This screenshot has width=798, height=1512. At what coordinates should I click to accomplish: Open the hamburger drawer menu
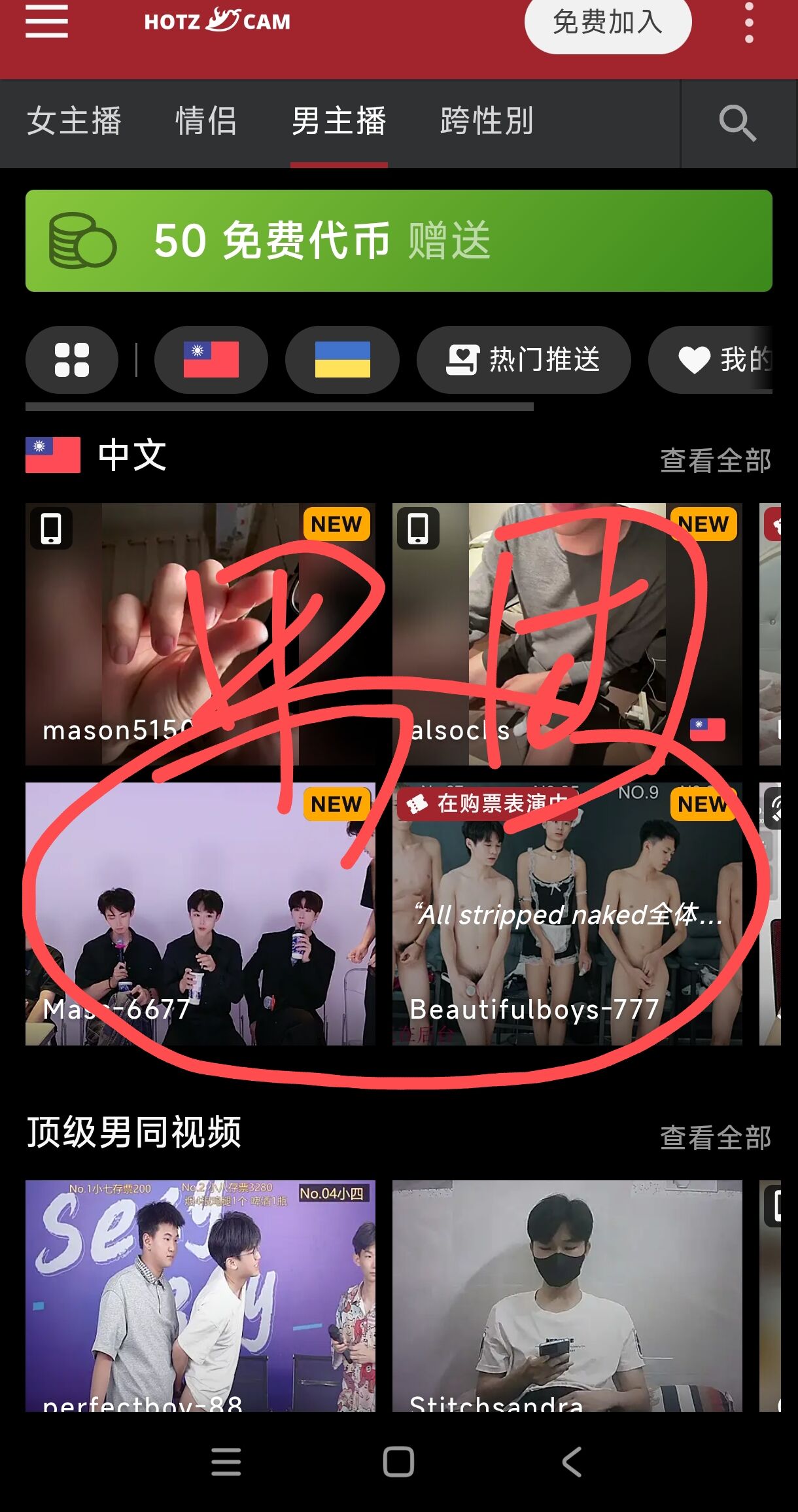click(46, 22)
